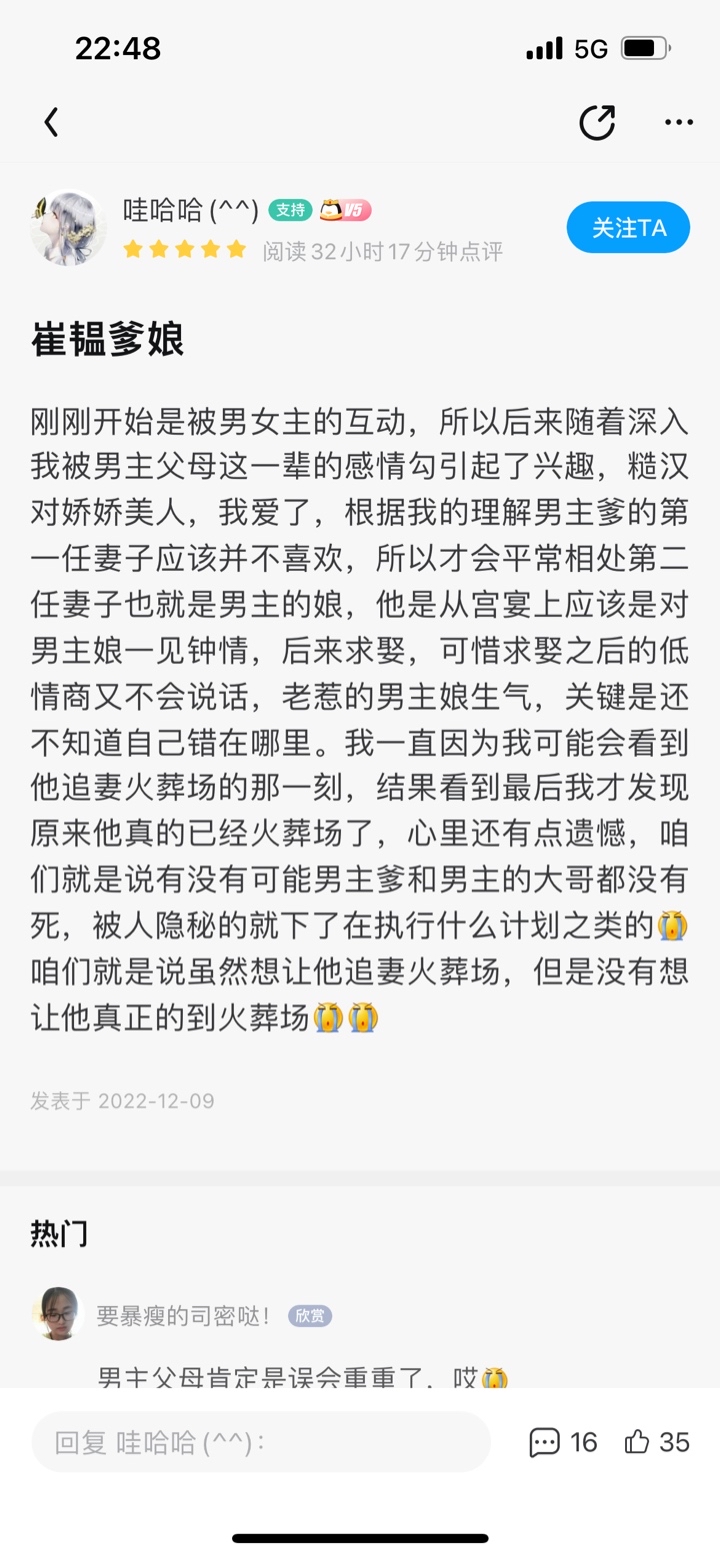This screenshot has width=720, height=1559.
Task: Follow the reviewer with 关注TA button
Action: tap(628, 227)
